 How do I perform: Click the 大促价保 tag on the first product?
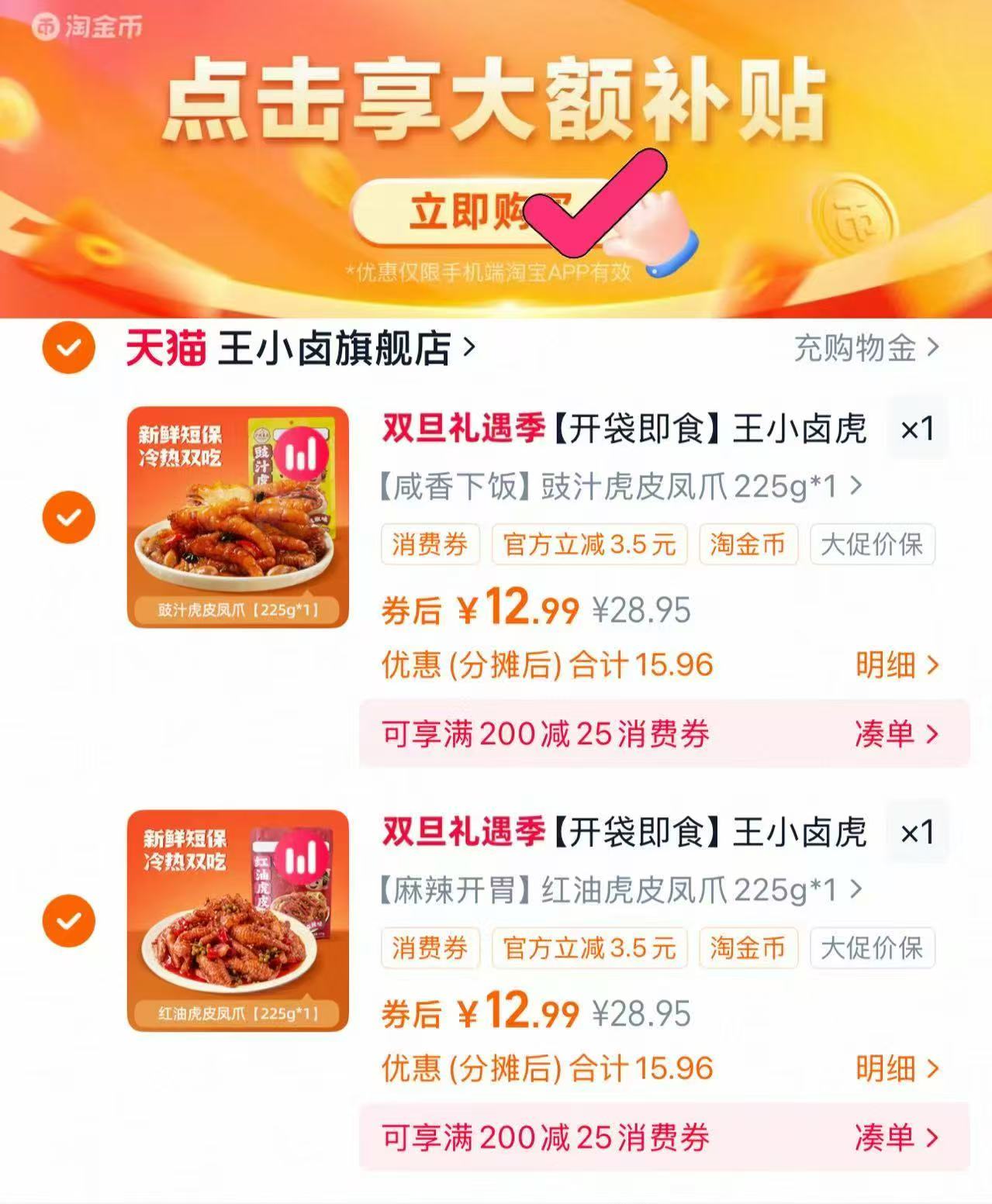click(x=872, y=545)
